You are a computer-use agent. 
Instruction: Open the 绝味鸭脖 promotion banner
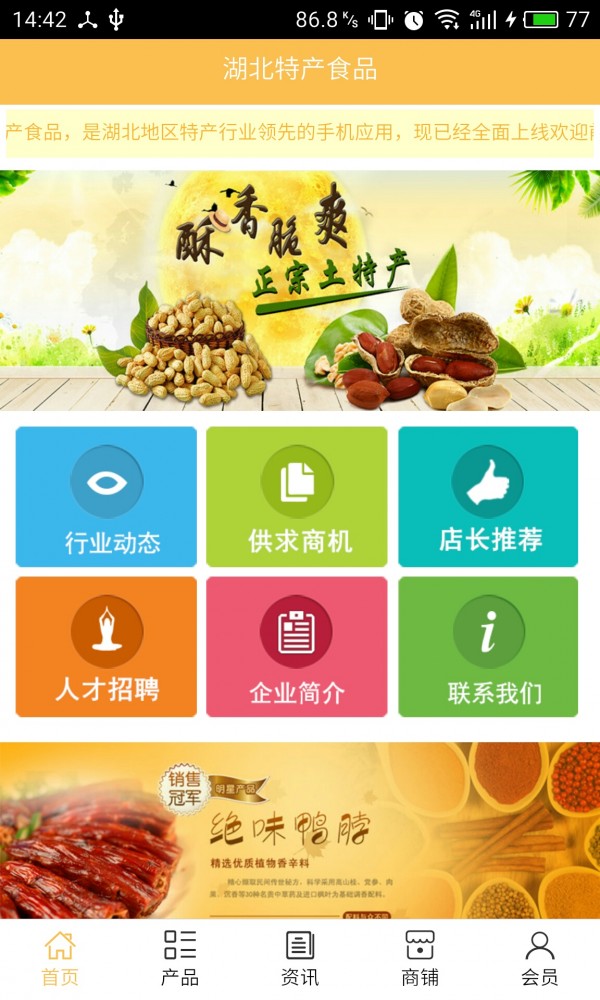coord(300,830)
